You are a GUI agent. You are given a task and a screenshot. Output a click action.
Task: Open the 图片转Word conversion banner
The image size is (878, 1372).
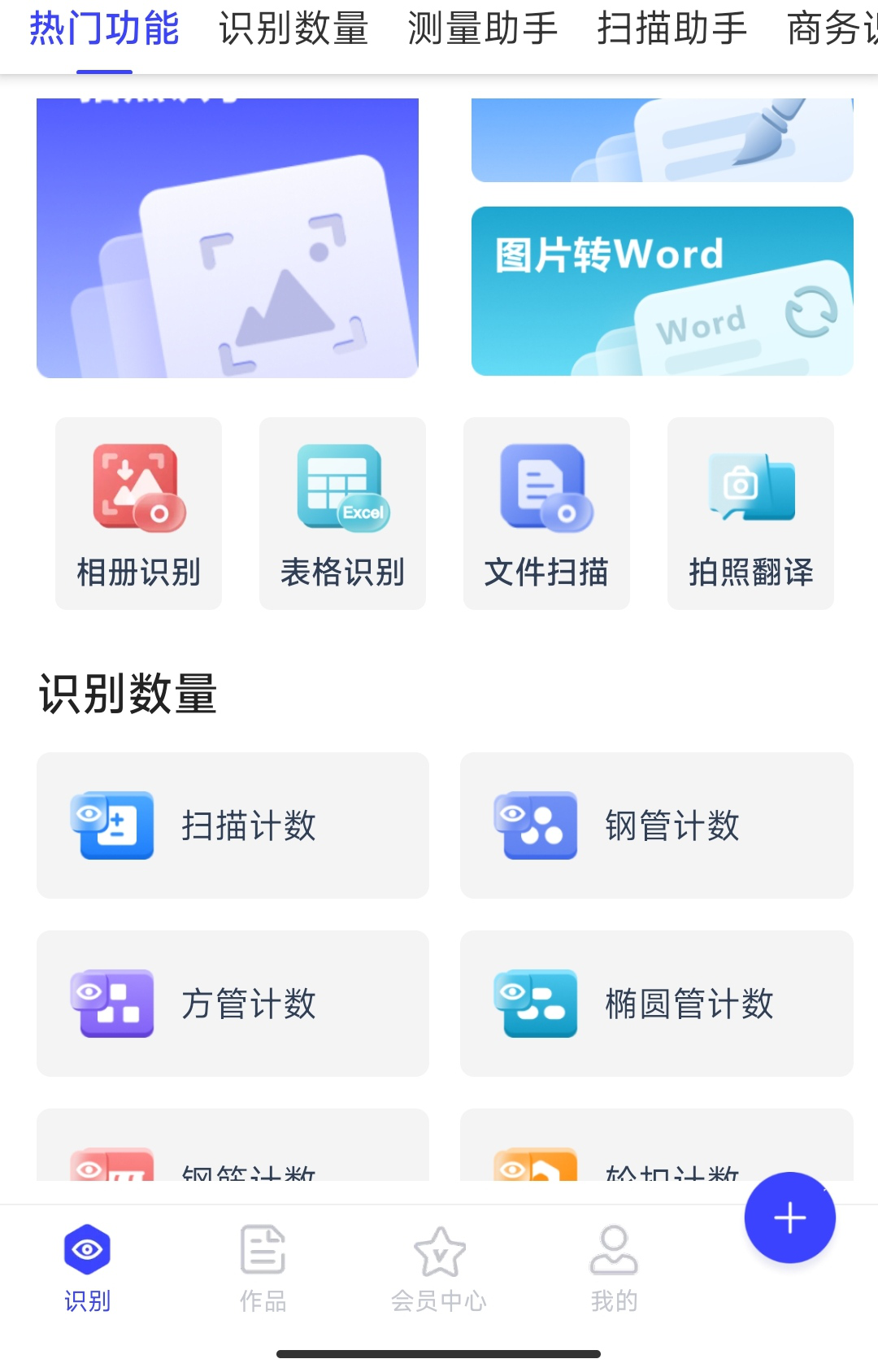pyautogui.click(x=661, y=291)
